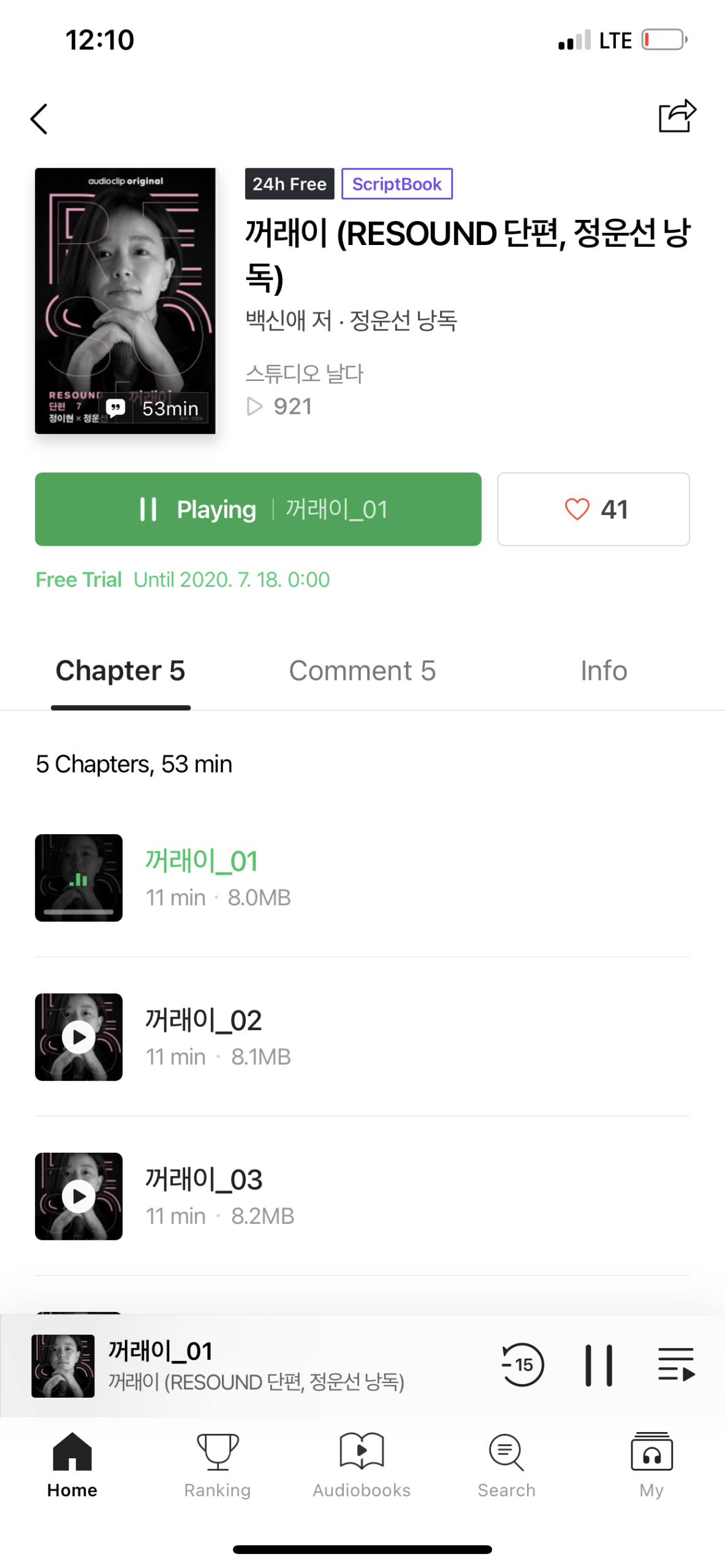
Task: Switch to the My tab
Action: pos(651,1464)
